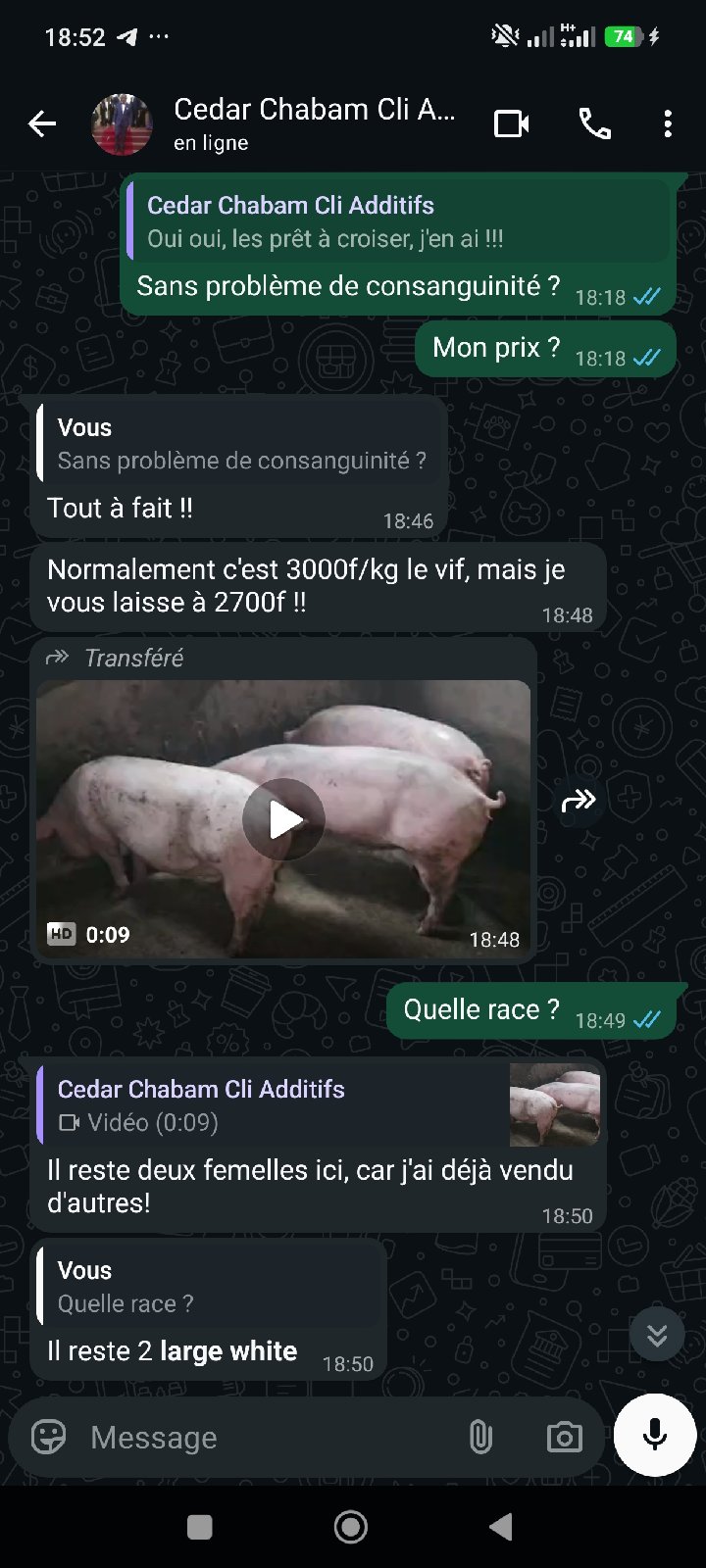Play the forwarded 0:09 pig video

coord(283,819)
